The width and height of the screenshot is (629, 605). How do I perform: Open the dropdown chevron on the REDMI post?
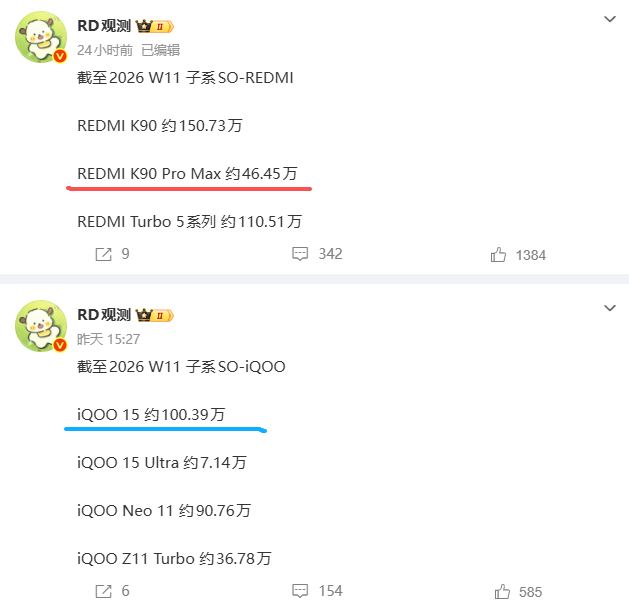tap(610, 19)
